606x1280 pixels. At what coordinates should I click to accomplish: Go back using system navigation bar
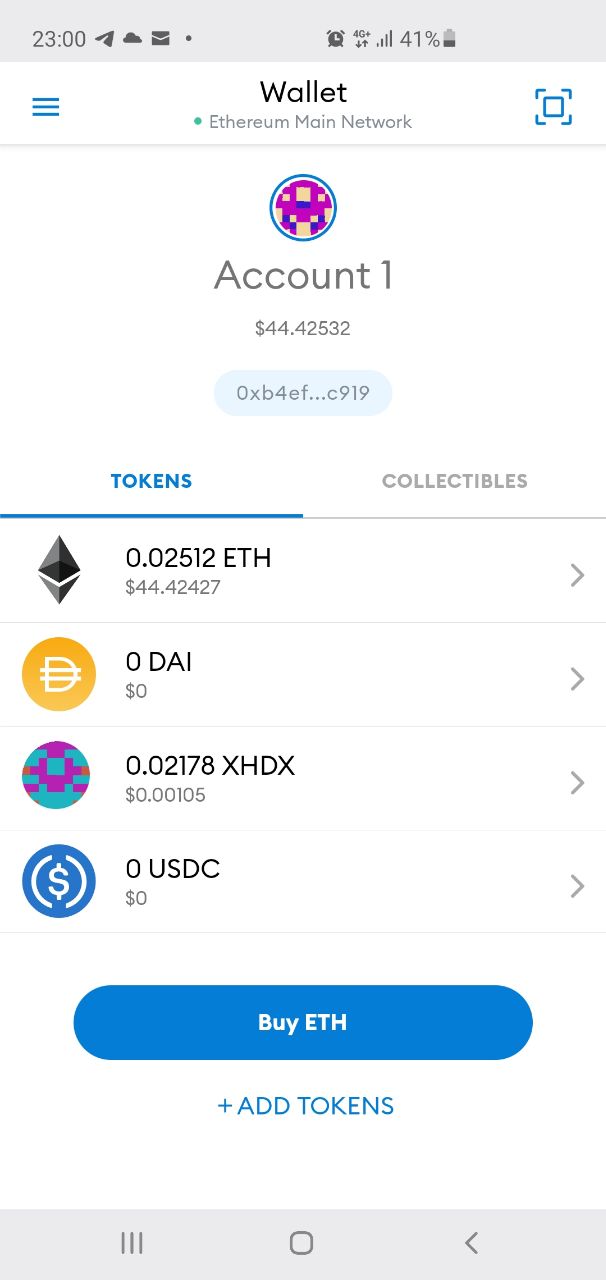point(472,1243)
